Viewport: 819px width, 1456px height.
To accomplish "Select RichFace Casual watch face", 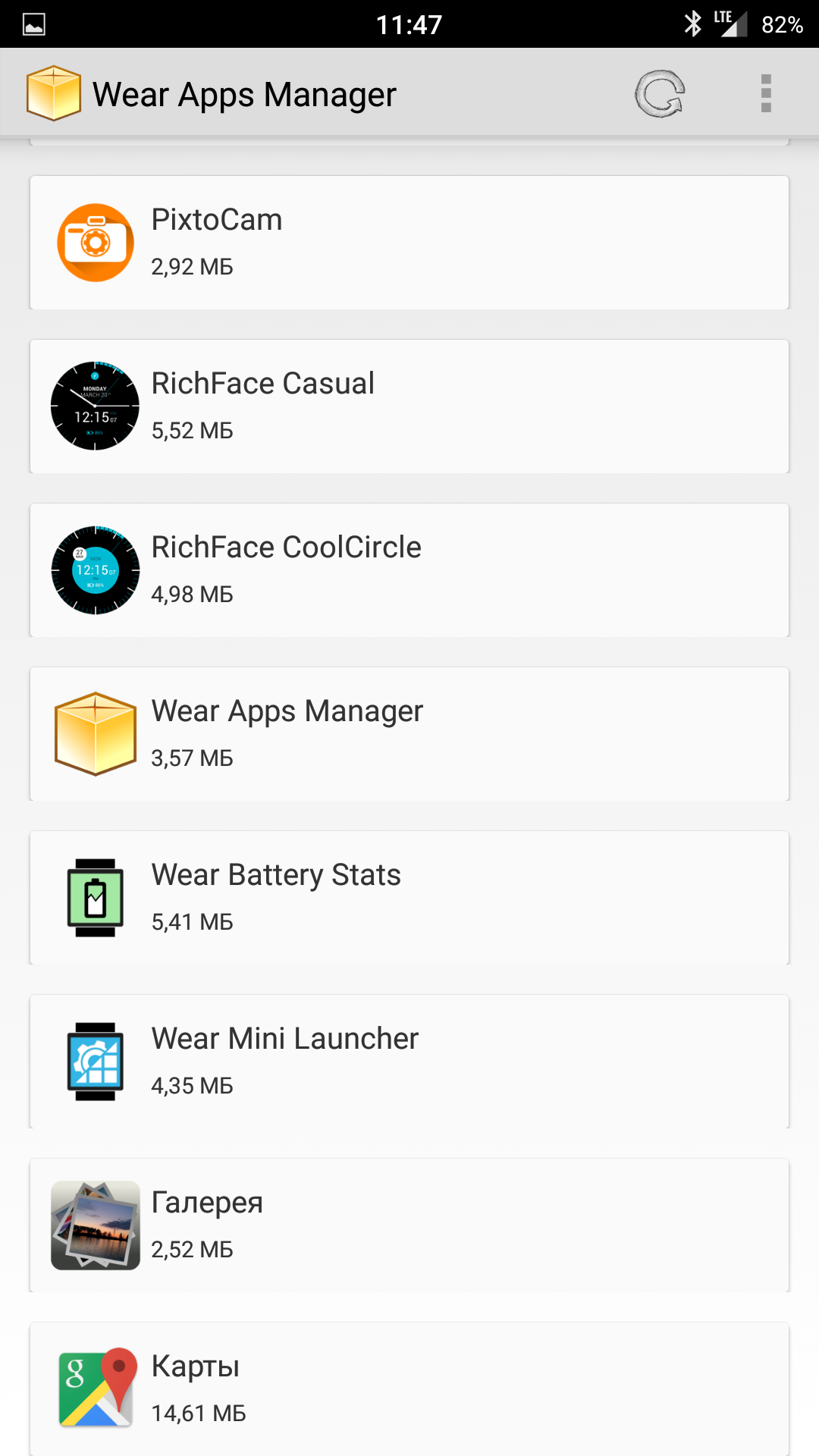I will click(409, 406).
